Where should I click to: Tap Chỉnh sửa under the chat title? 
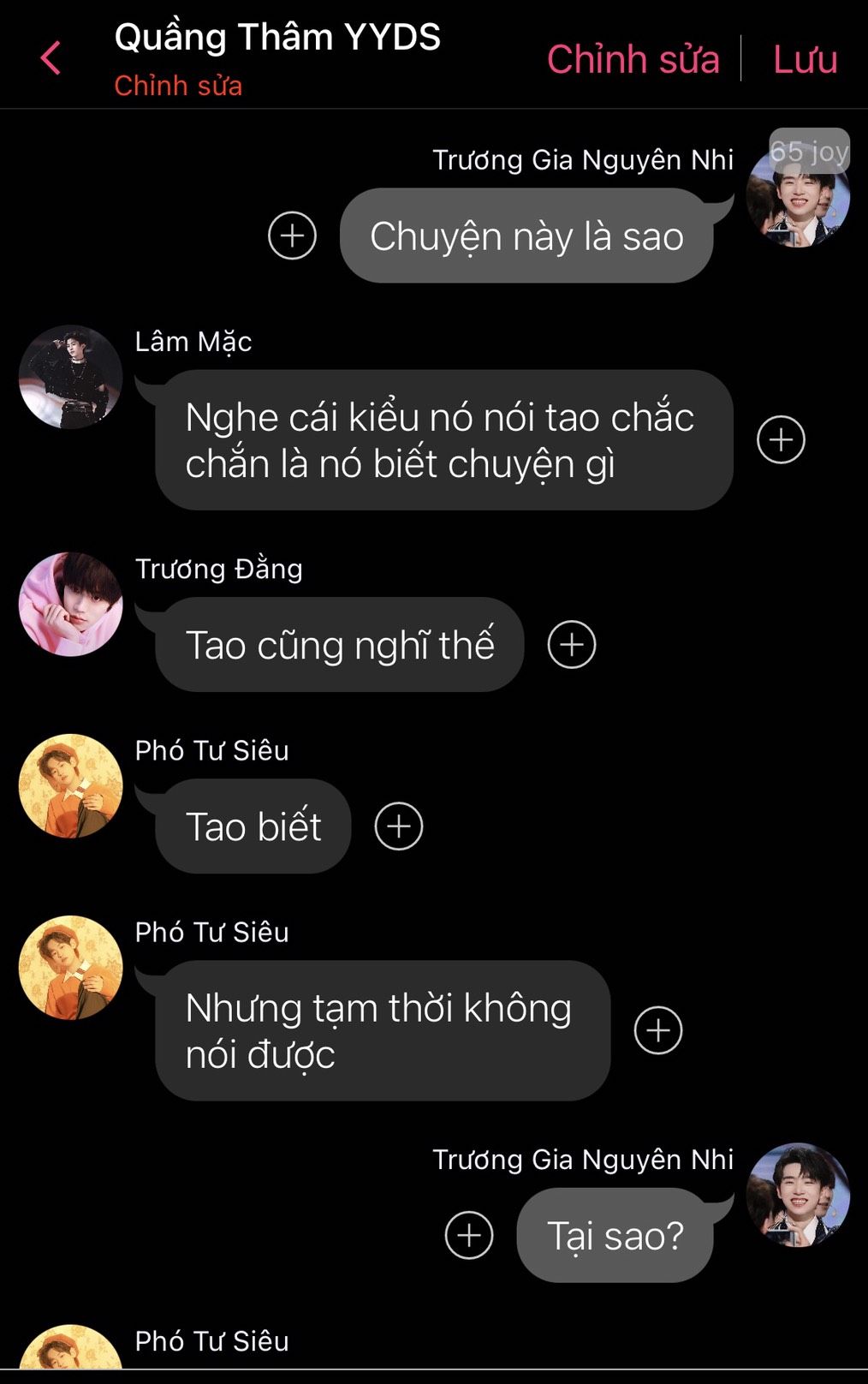(178, 86)
